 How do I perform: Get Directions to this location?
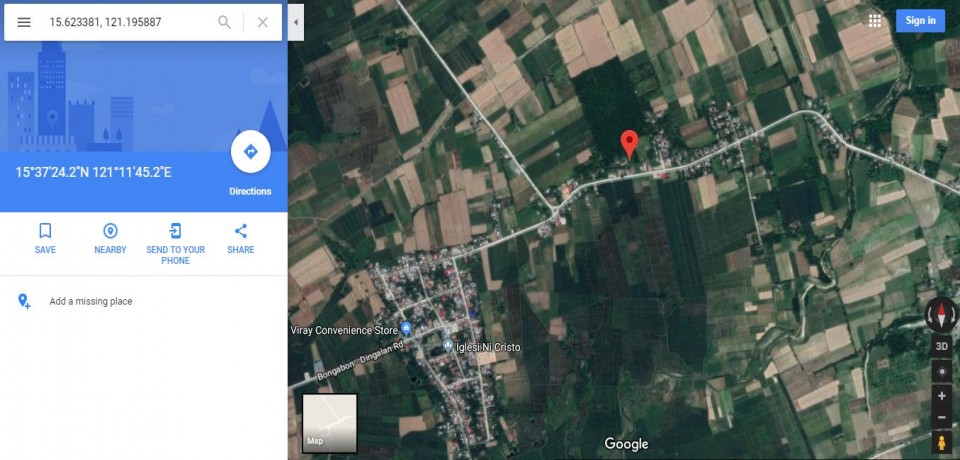(250, 152)
